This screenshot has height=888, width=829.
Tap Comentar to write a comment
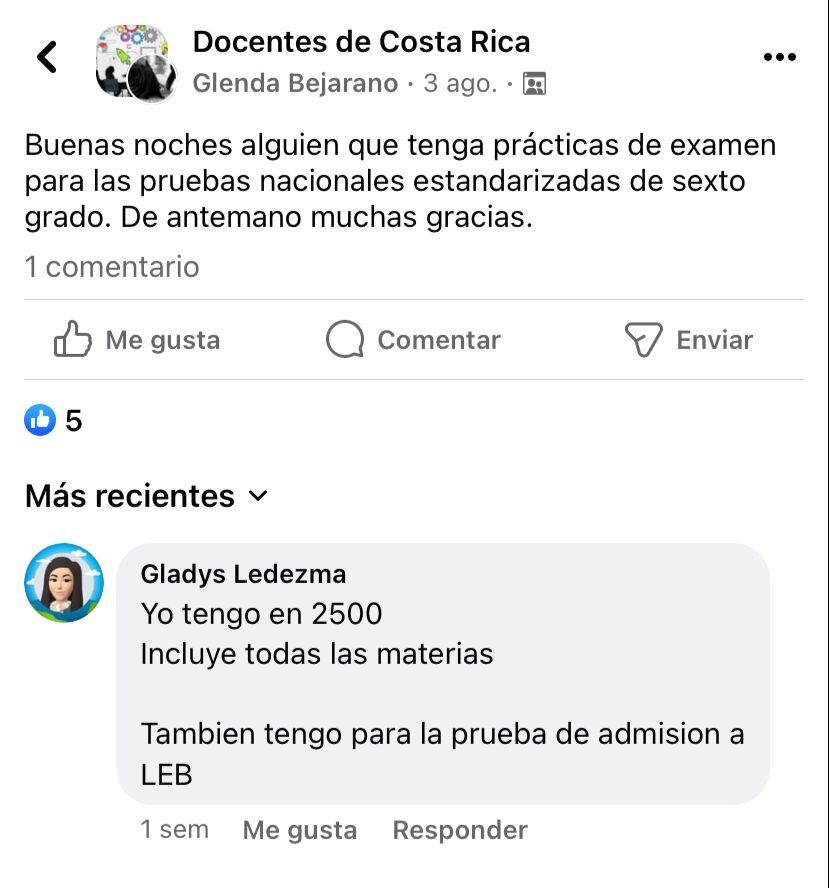pyautogui.click(x=413, y=340)
